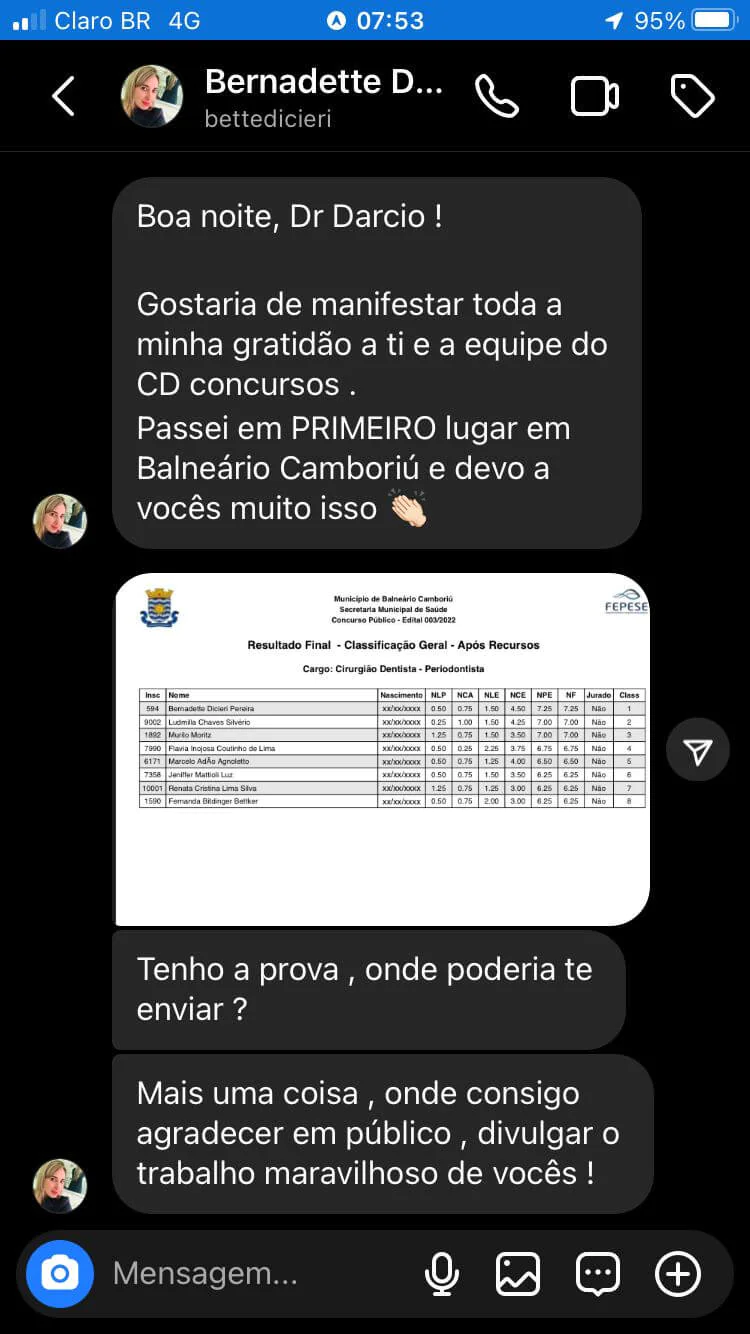Open more options with the plus icon

(x=678, y=1273)
